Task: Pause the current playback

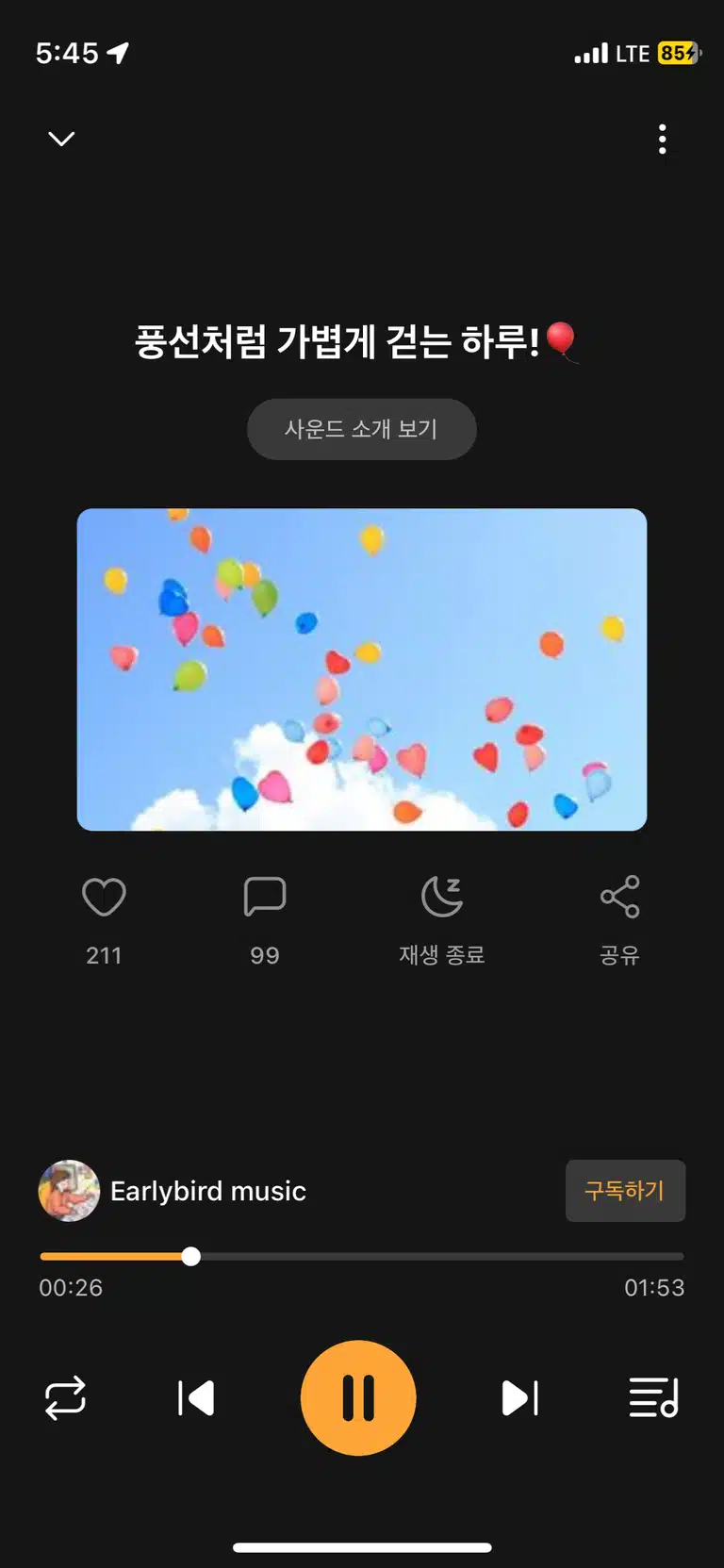Action: coord(358,1398)
